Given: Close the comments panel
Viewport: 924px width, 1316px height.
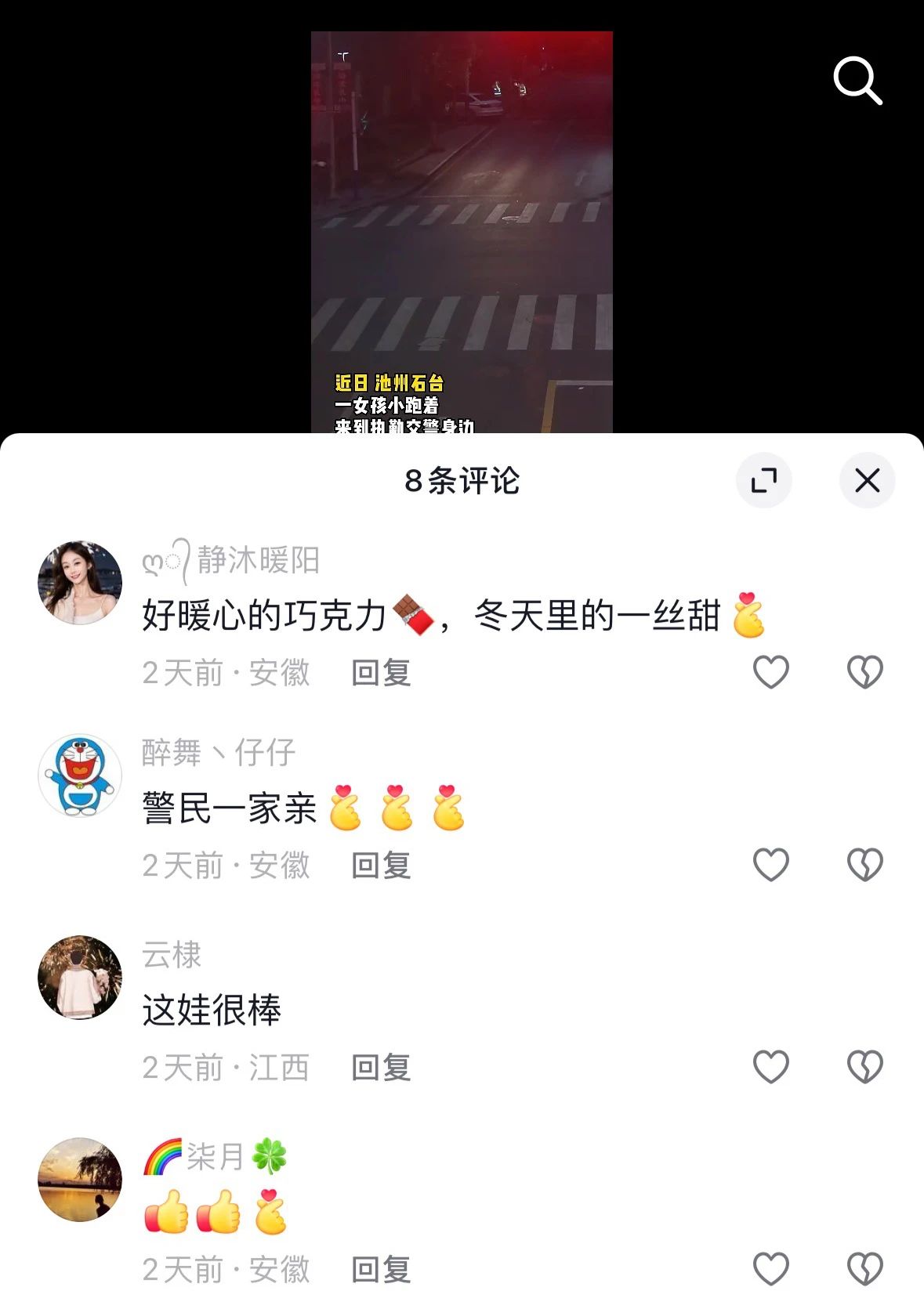Looking at the screenshot, I should coord(867,480).
